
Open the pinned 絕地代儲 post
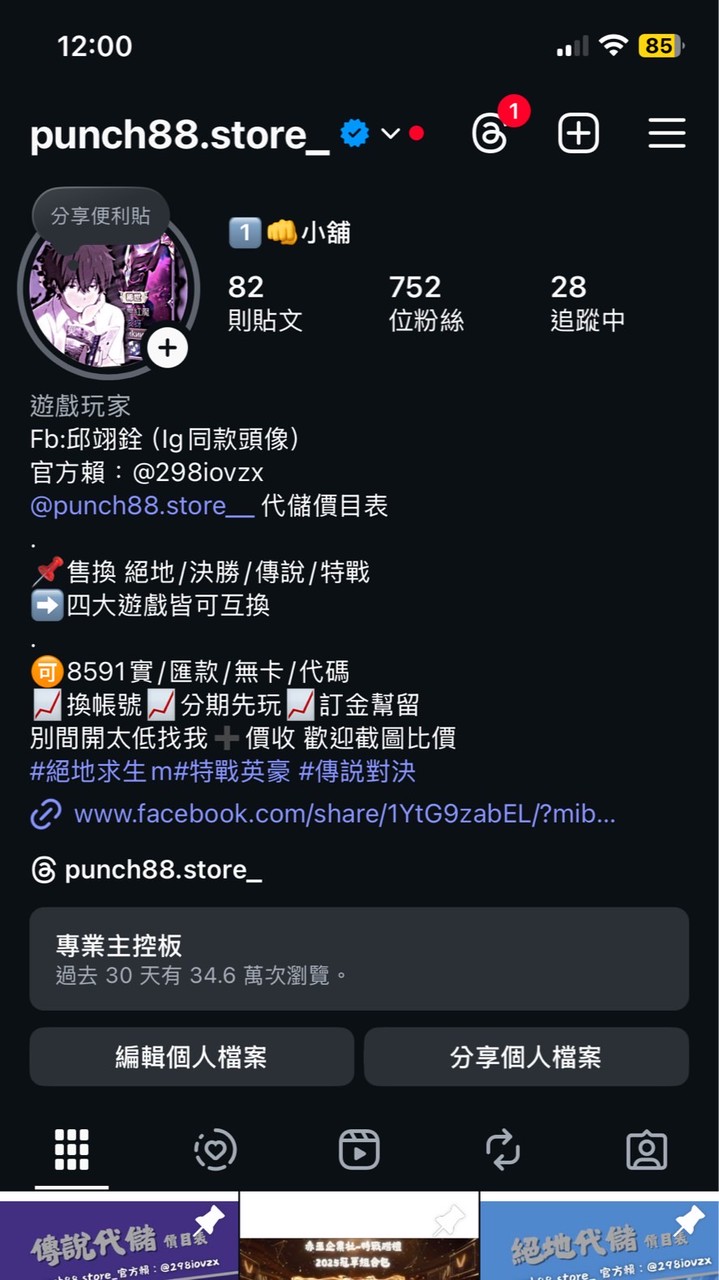click(x=599, y=1240)
